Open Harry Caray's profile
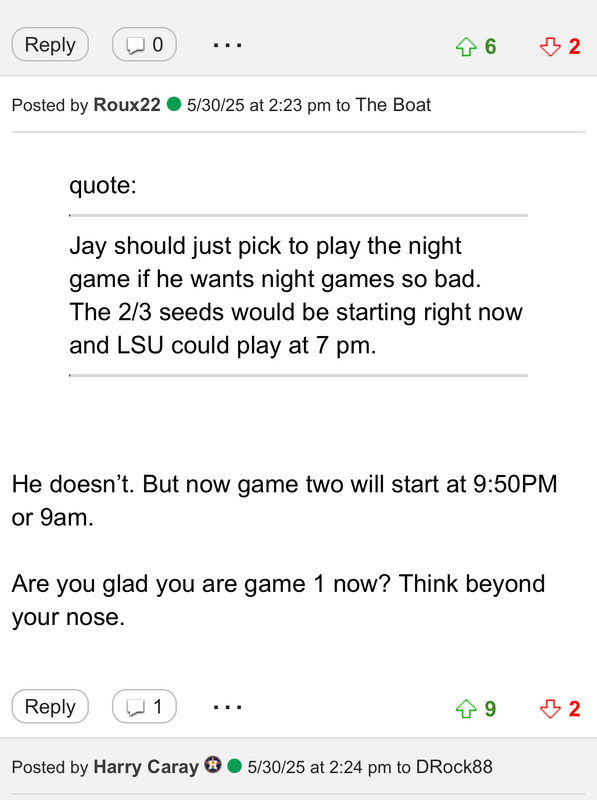This screenshot has height=800, width=597. [x=146, y=767]
